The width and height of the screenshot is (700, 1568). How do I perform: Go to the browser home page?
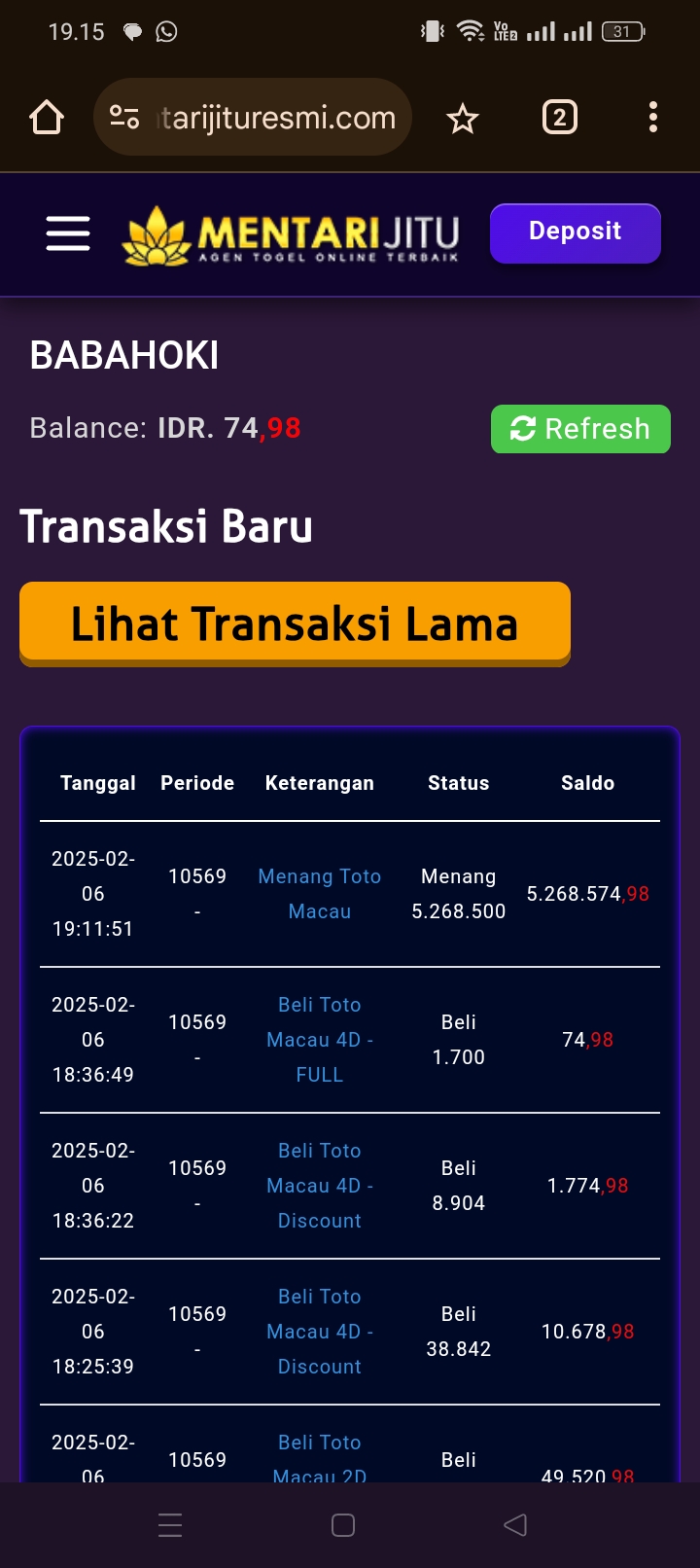(47, 118)
